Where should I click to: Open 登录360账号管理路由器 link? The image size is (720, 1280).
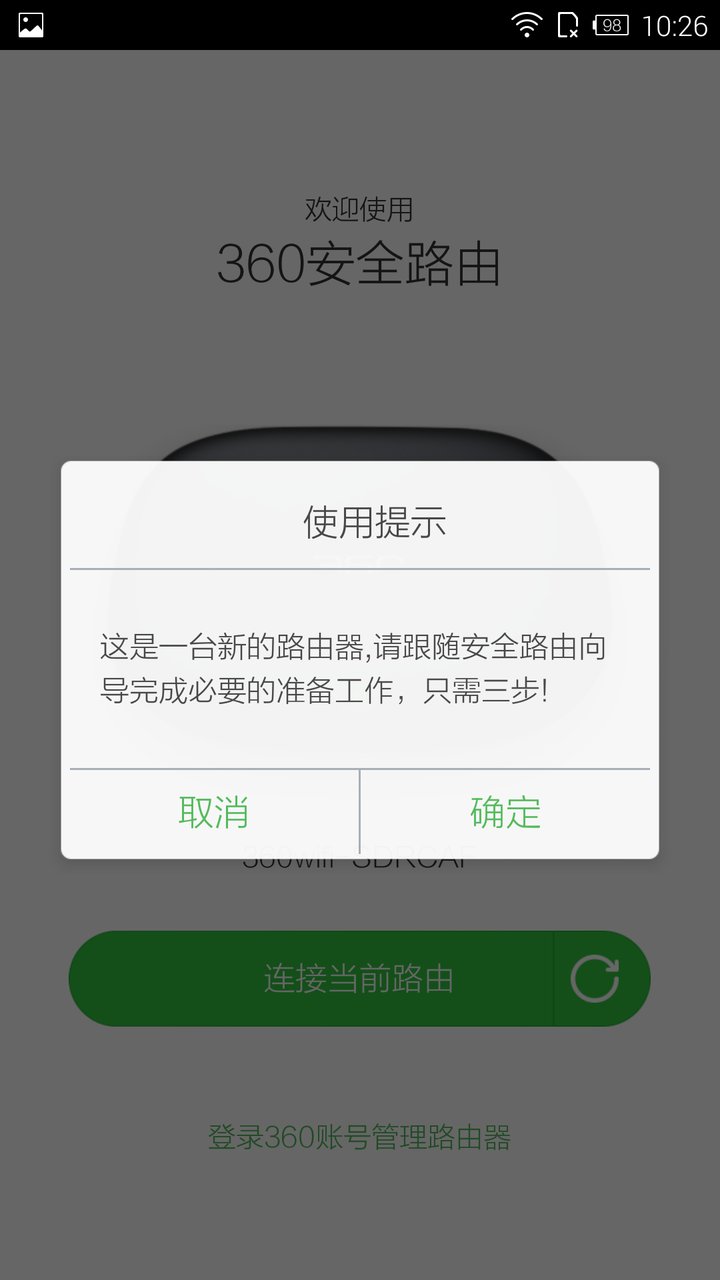point(359,1137)
